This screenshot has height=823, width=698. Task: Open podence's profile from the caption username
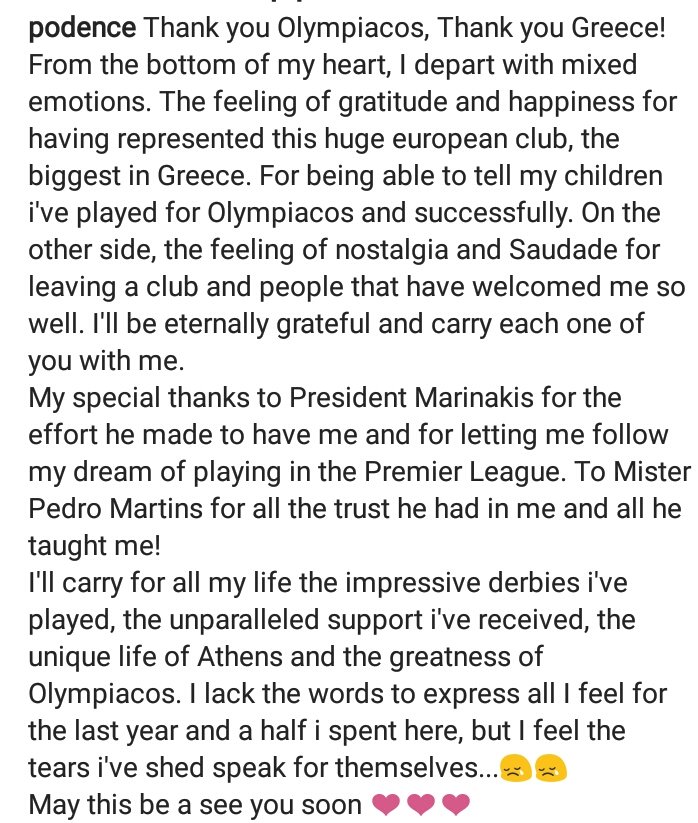click(83, 27)
